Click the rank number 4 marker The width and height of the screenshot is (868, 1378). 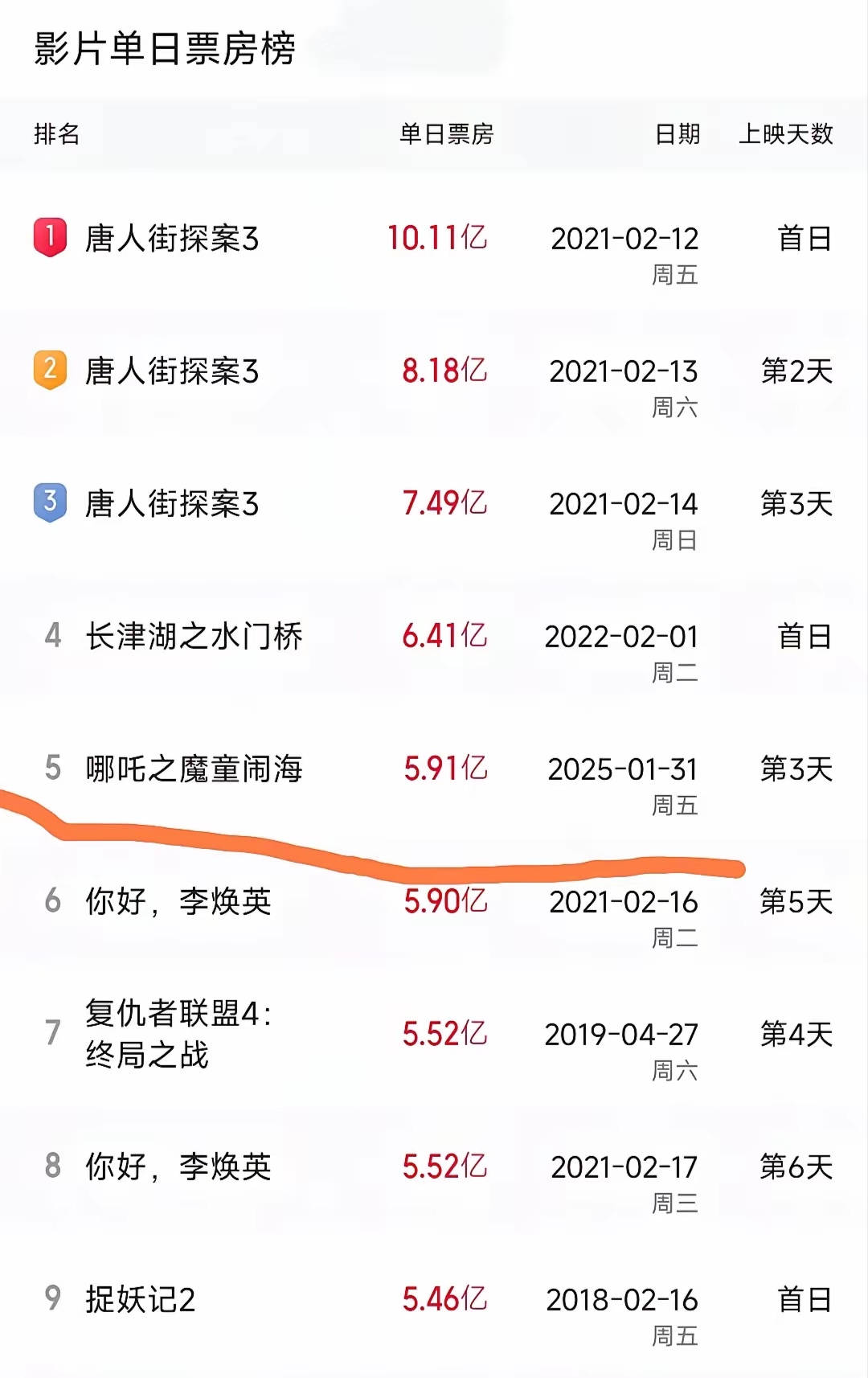pos(50,638)
